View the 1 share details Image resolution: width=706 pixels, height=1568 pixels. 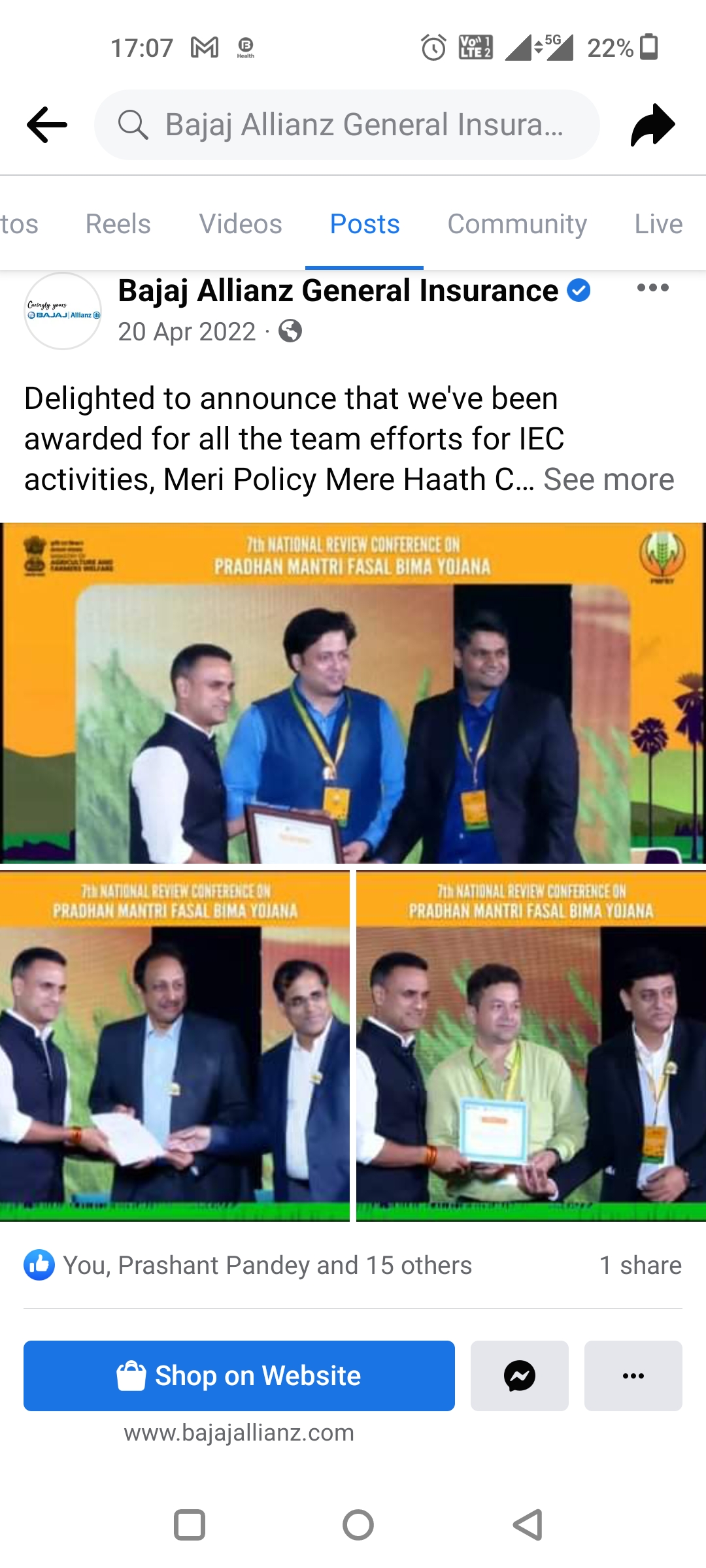click(x=640, y=1266)
